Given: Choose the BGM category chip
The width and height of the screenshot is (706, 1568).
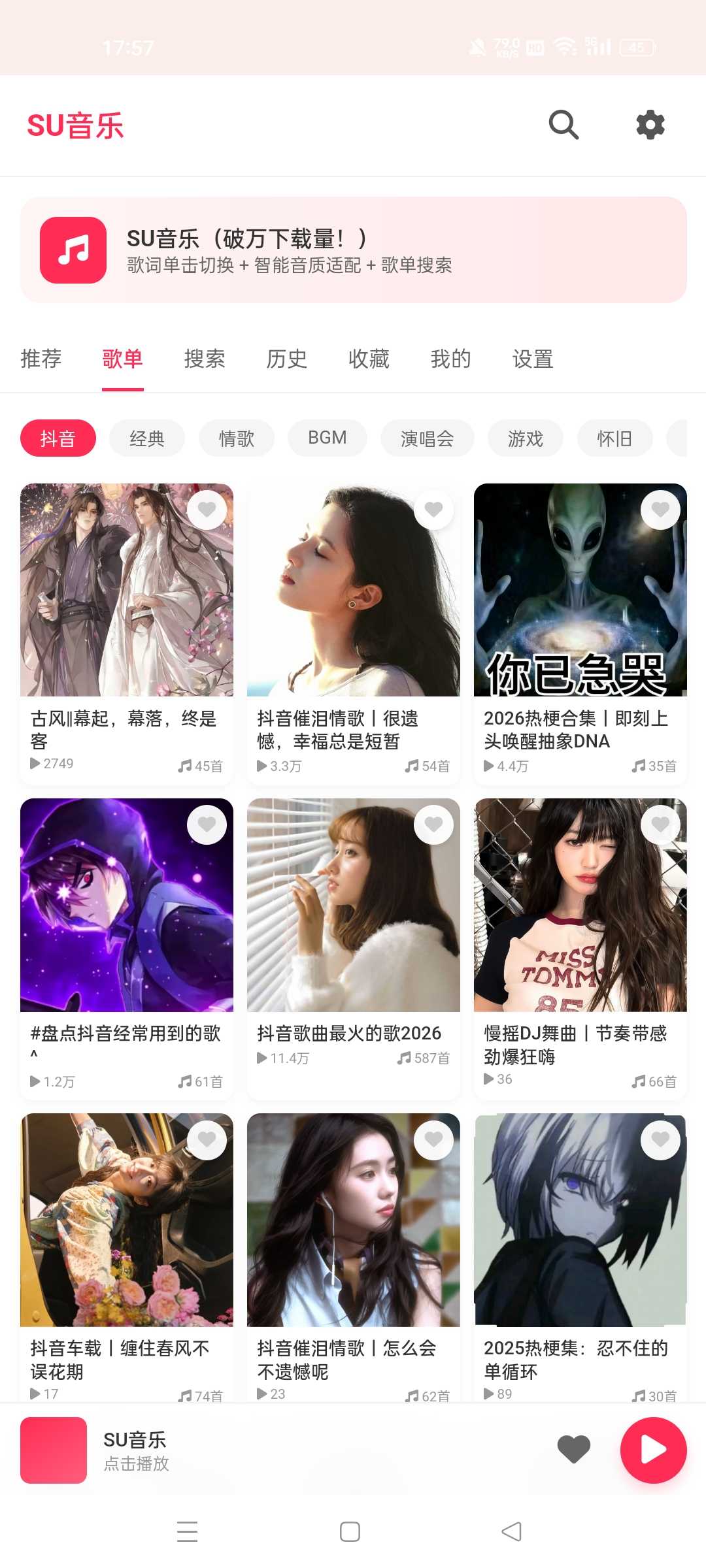Looking at the screenshot, I should (x=328, y=438).
